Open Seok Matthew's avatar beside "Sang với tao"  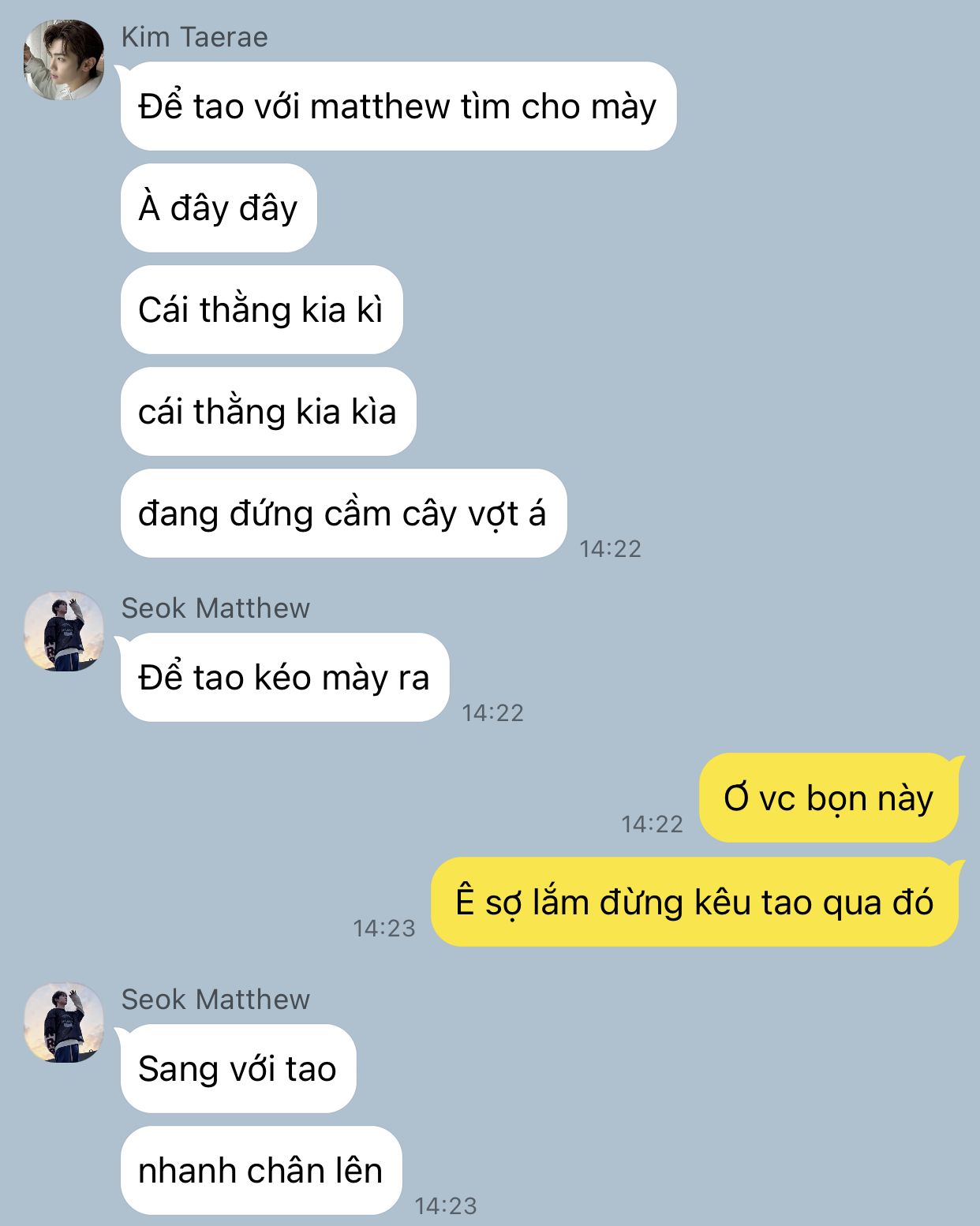(x=64, y=1022)
